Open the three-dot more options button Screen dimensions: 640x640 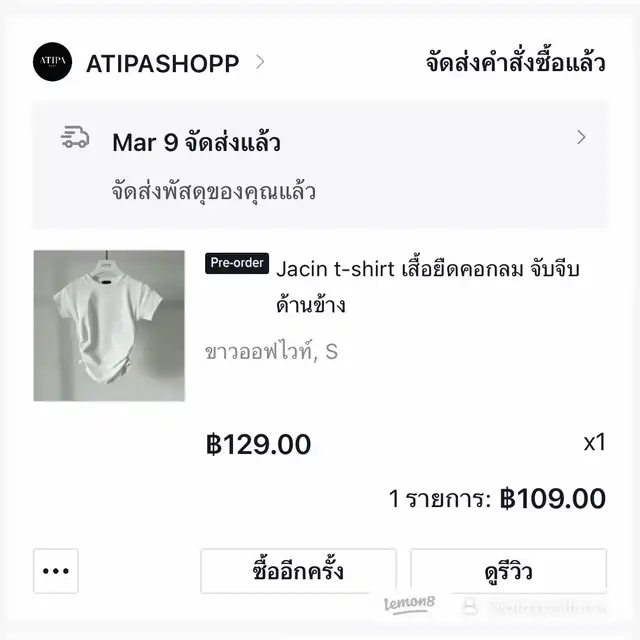[56, 571]
